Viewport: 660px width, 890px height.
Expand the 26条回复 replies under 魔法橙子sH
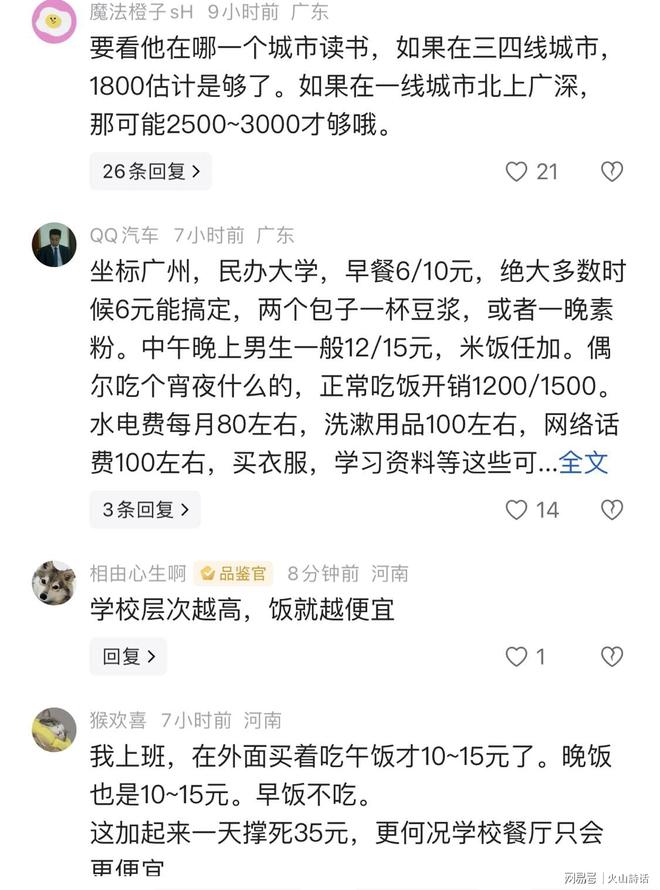[150, 171]
